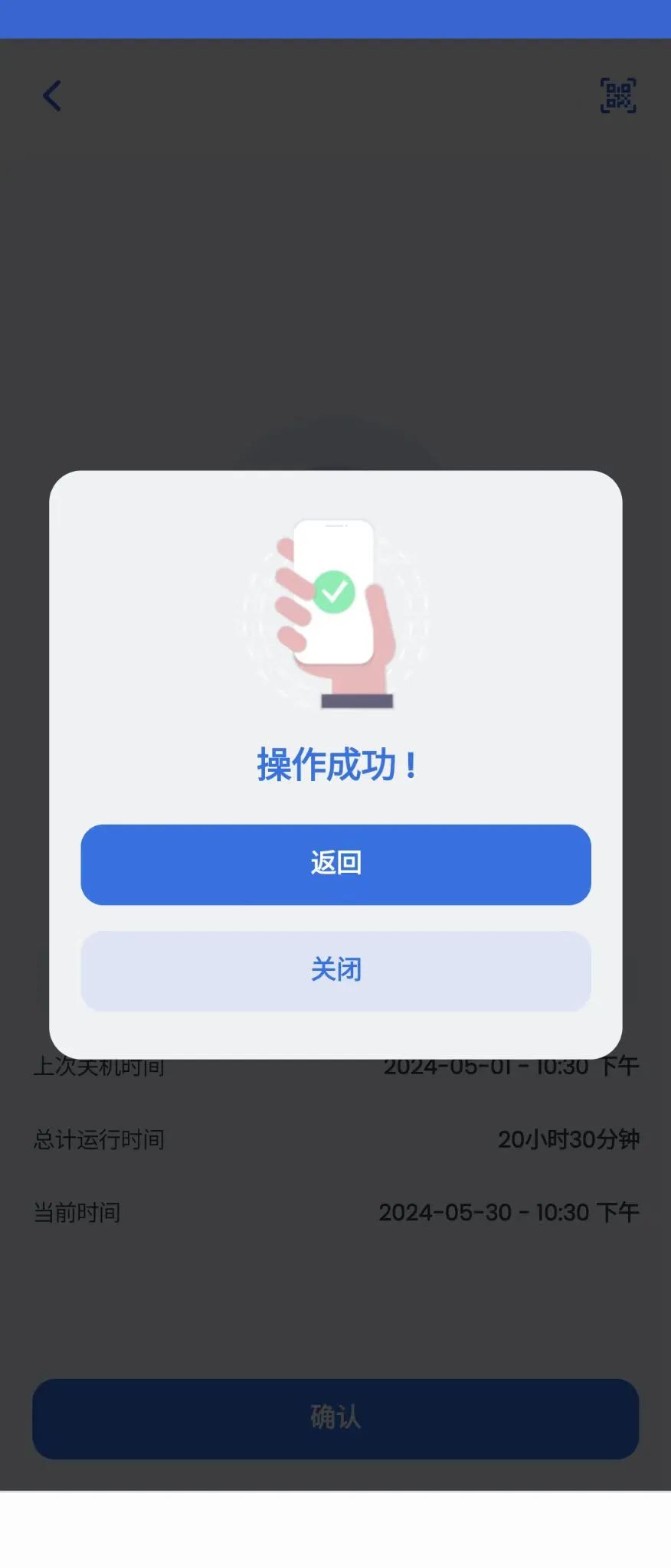Tap the 确认 button
Viewport: 671px width, 1568px height.
point(335,1418)
